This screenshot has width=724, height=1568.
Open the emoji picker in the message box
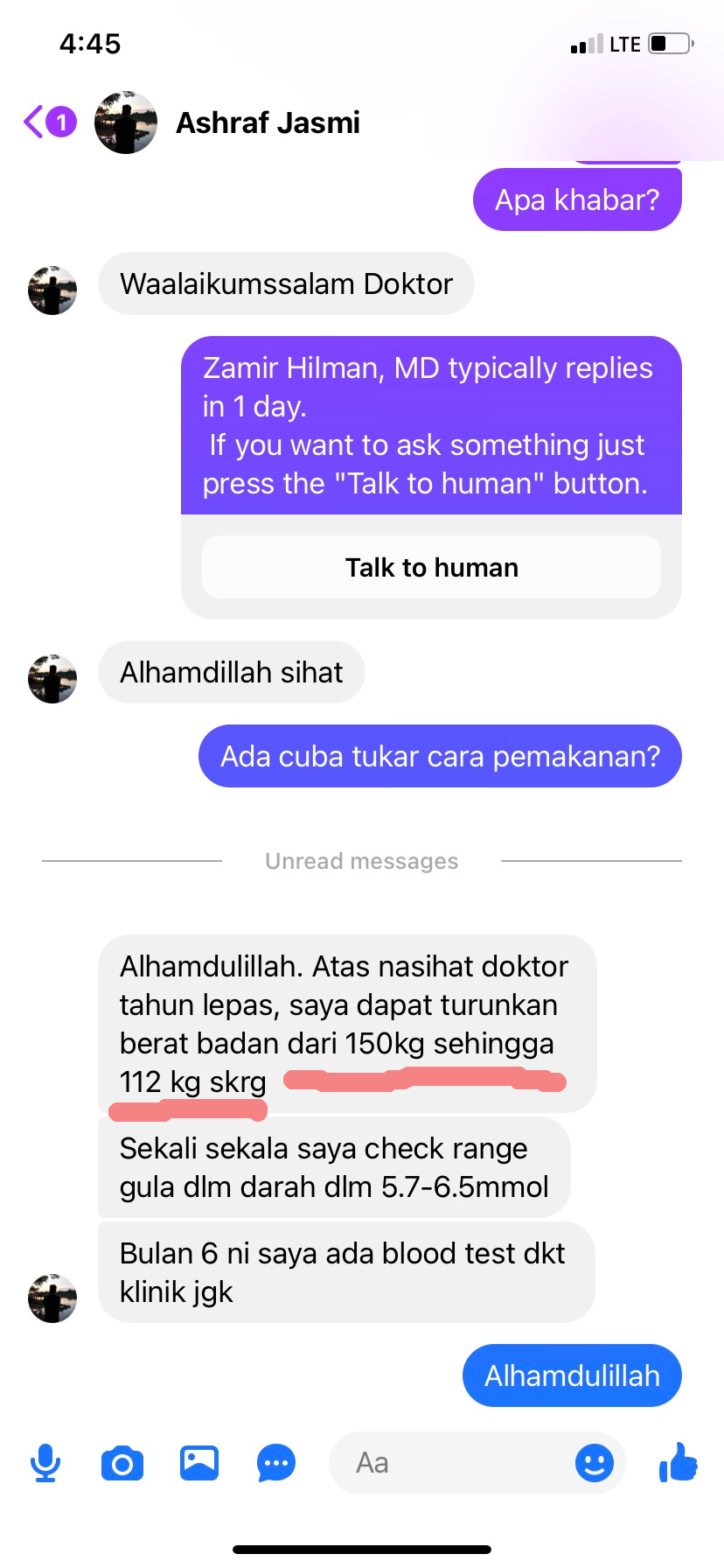coord(594,1463)
